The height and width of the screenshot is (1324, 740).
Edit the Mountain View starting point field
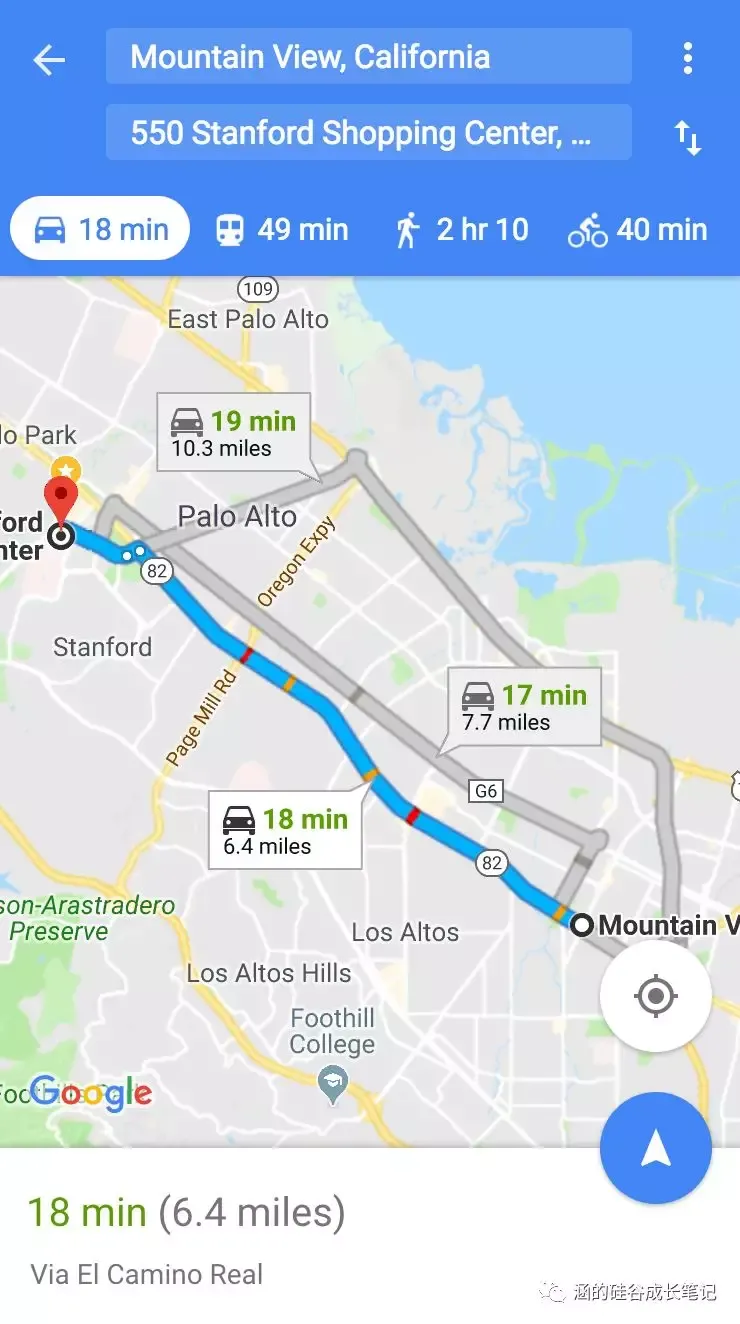pos(368,57)
